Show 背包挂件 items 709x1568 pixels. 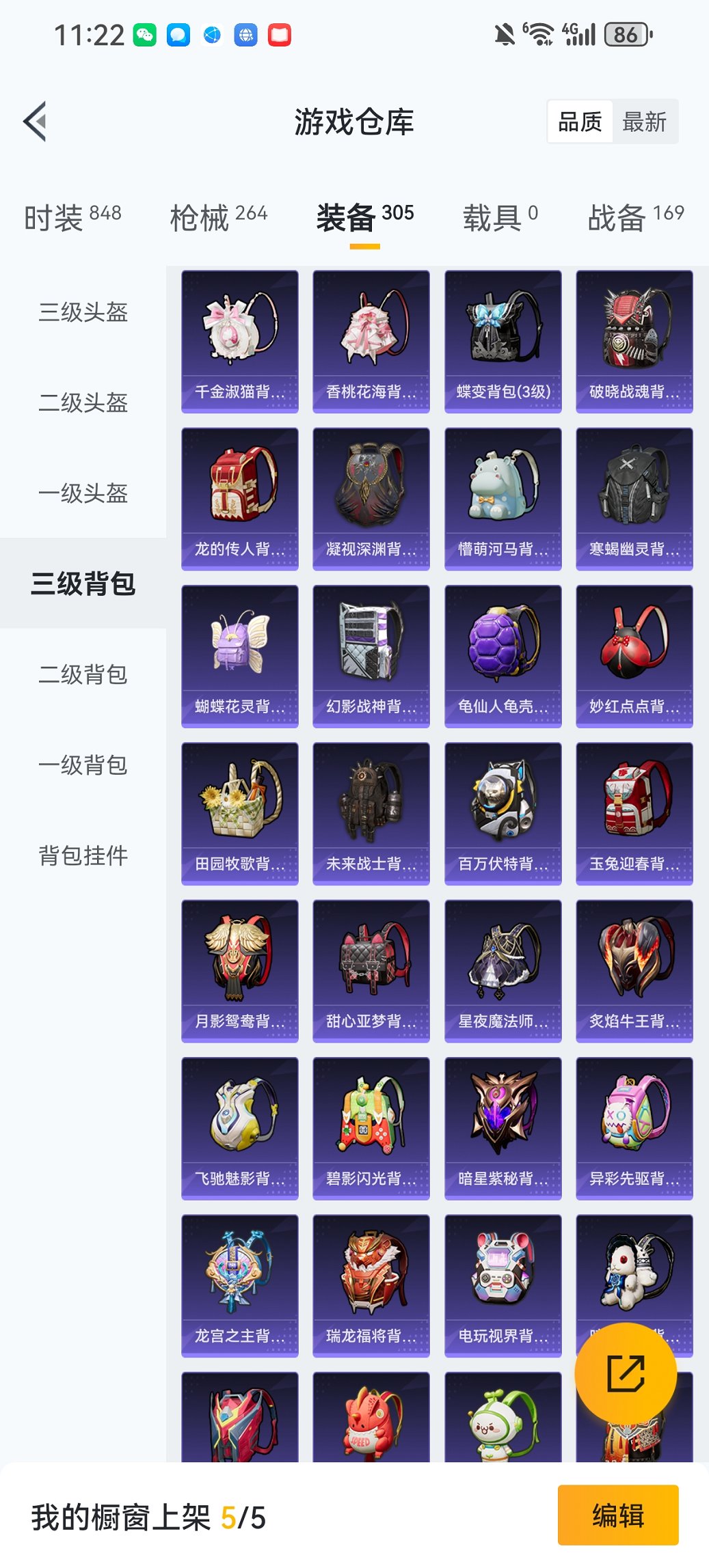(83, 855)
